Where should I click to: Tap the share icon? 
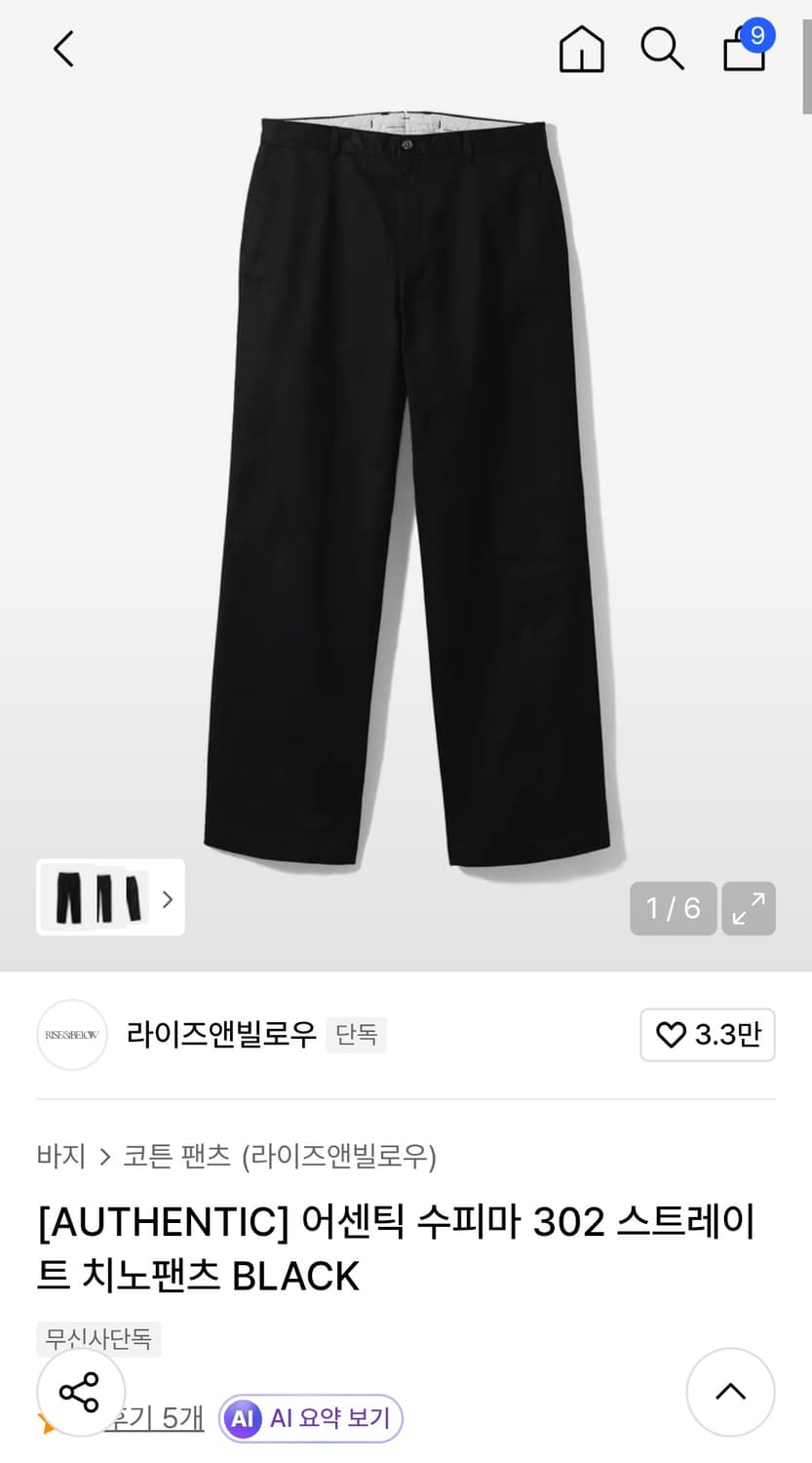[x=80, y=1392]
